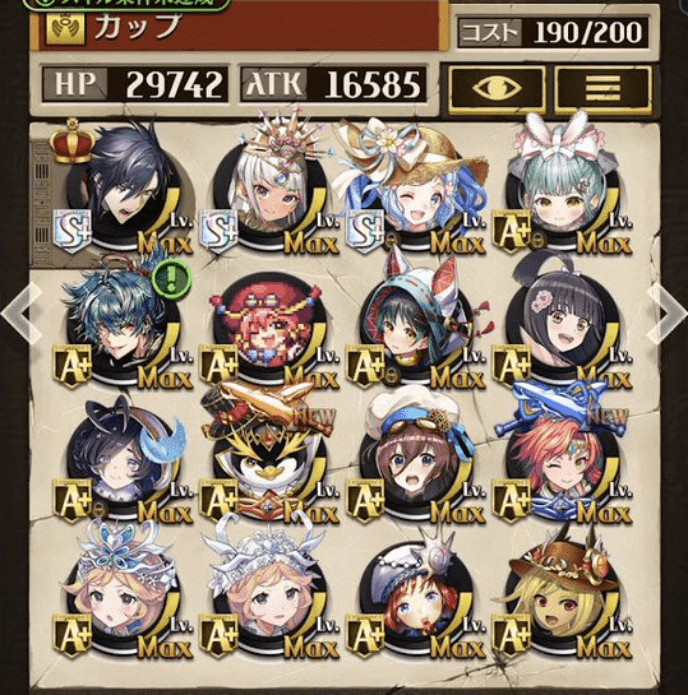Select the character holding a crescent moon
The height and width of the screenshot is (695, 688).
(120, 455)
